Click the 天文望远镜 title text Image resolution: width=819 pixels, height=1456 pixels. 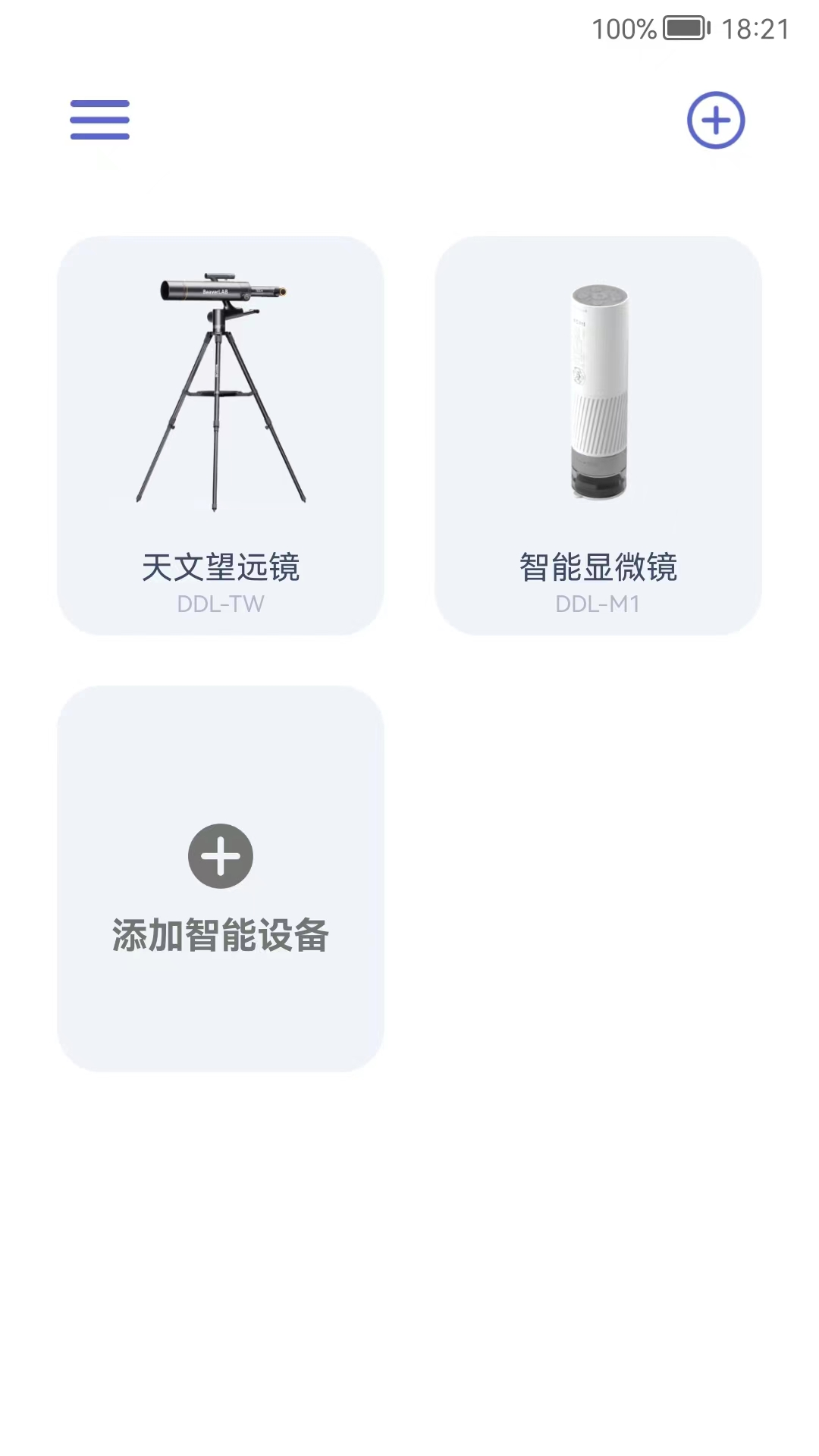[221, 567]
